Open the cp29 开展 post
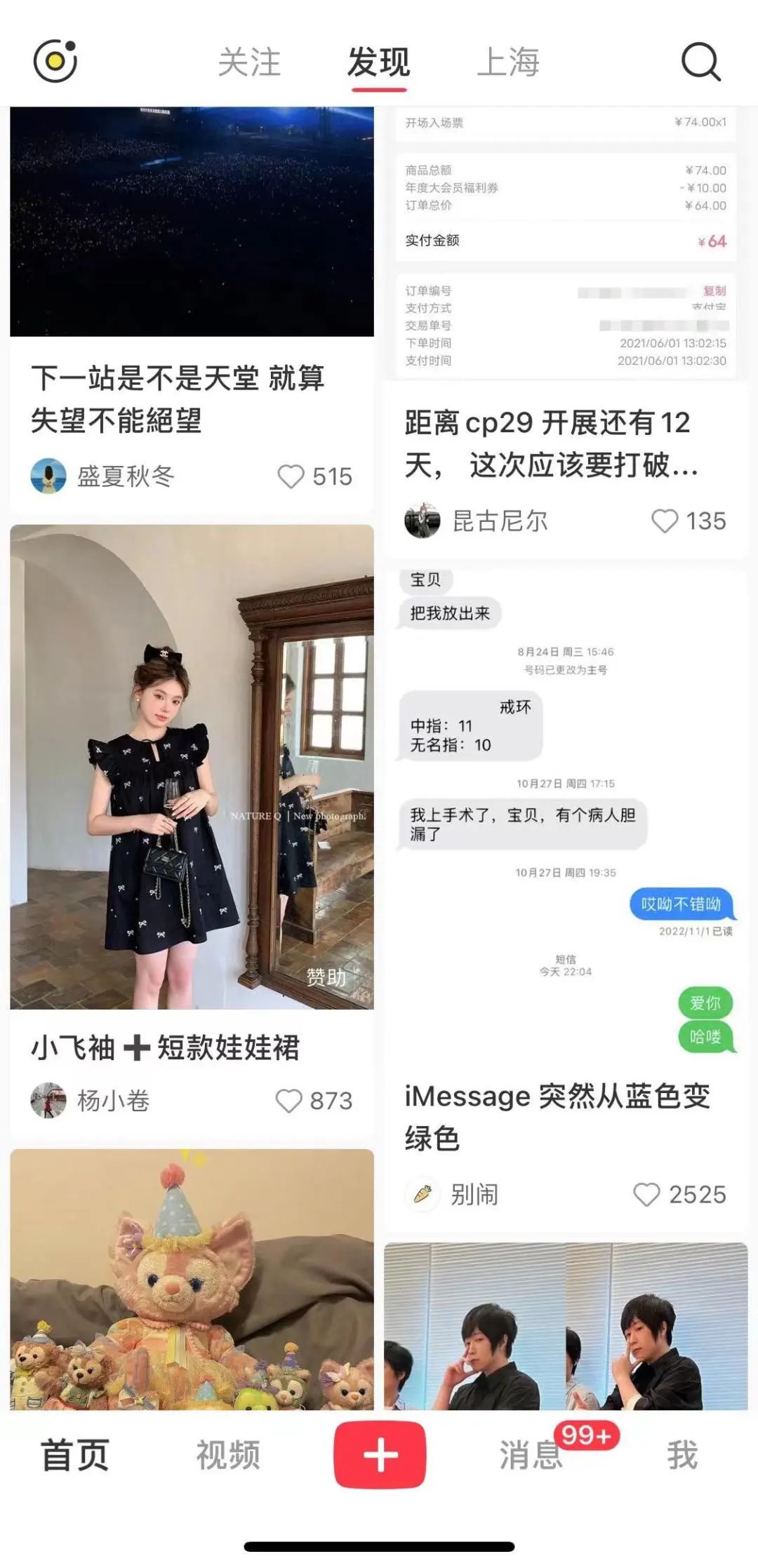 (551, 443)
